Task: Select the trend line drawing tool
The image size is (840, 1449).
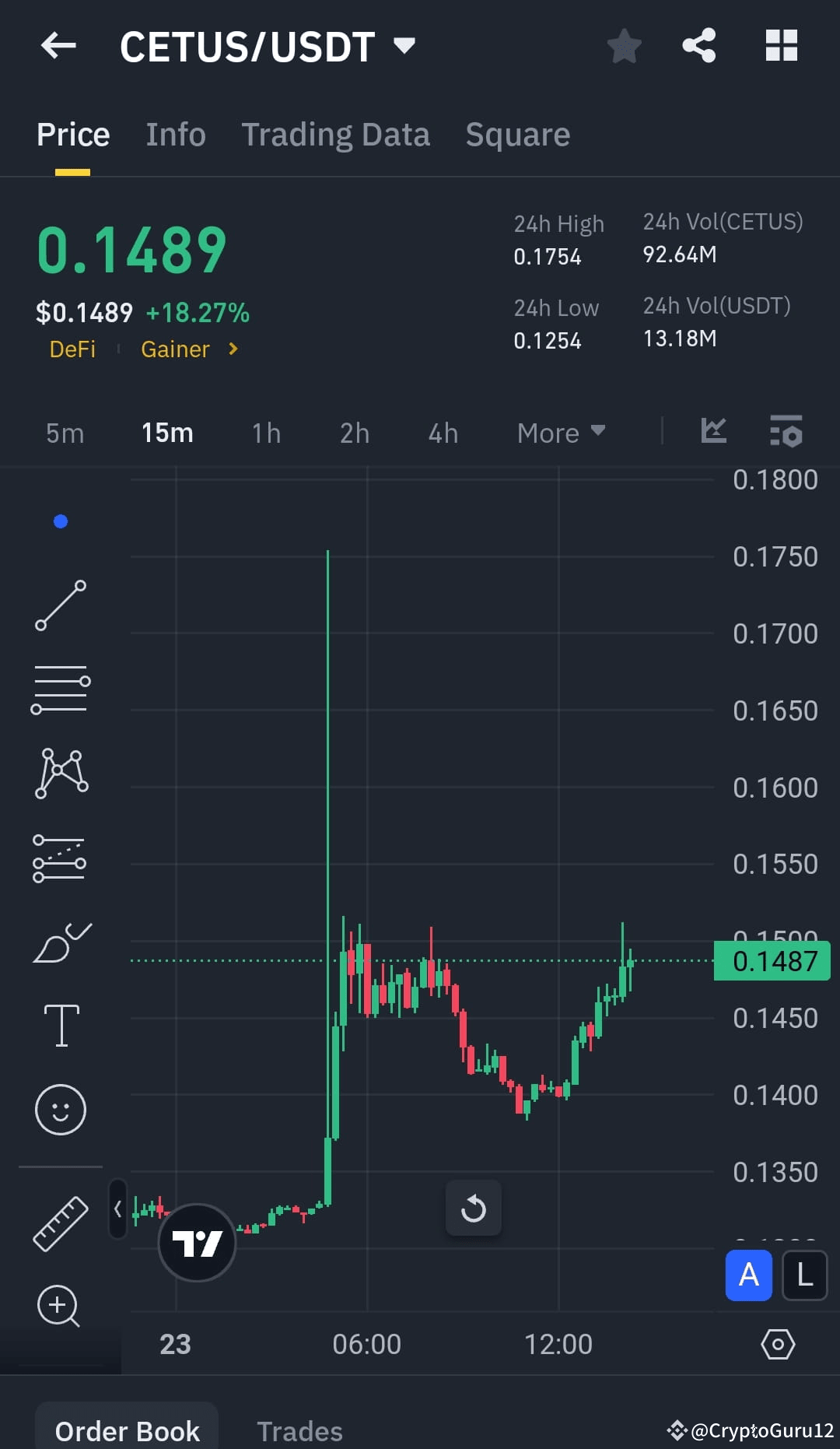Action: click(x=61, y=605)
